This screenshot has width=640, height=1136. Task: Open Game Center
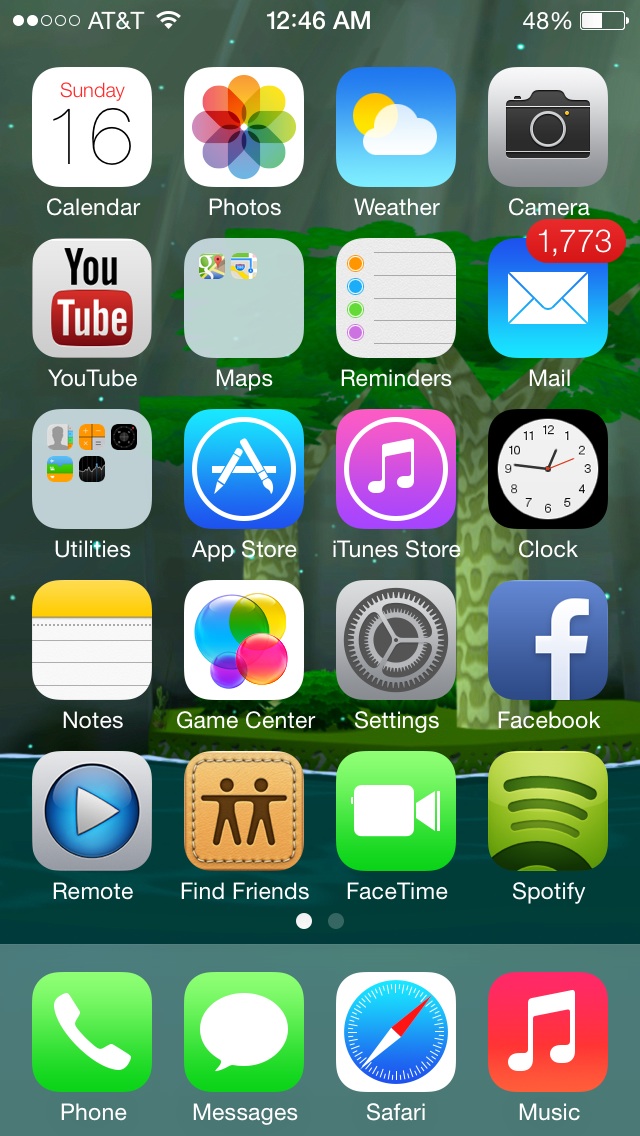tap(244, 640)
